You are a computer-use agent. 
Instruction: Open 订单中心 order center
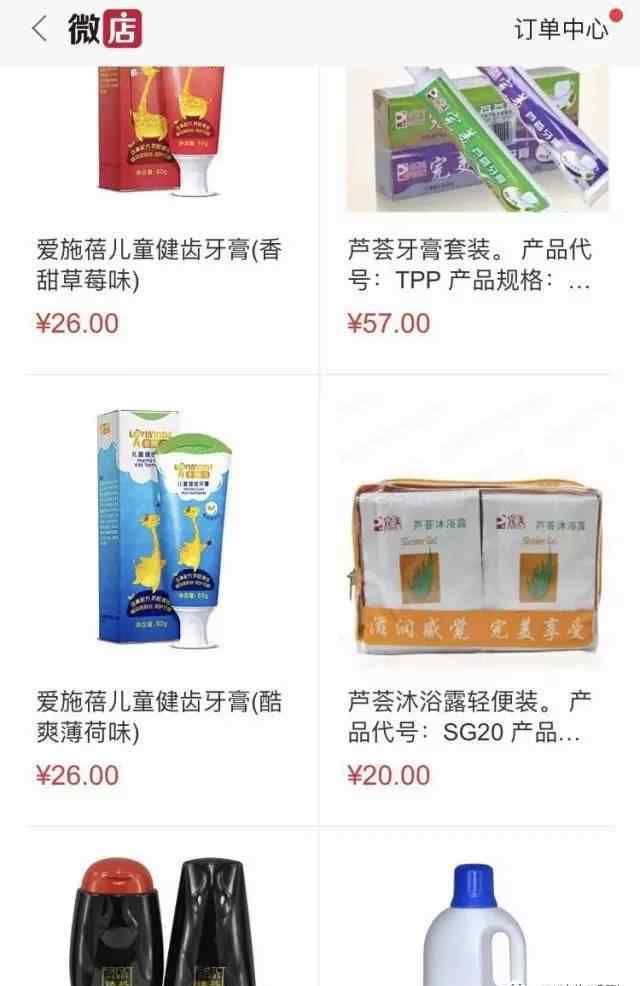click(560, 29)
